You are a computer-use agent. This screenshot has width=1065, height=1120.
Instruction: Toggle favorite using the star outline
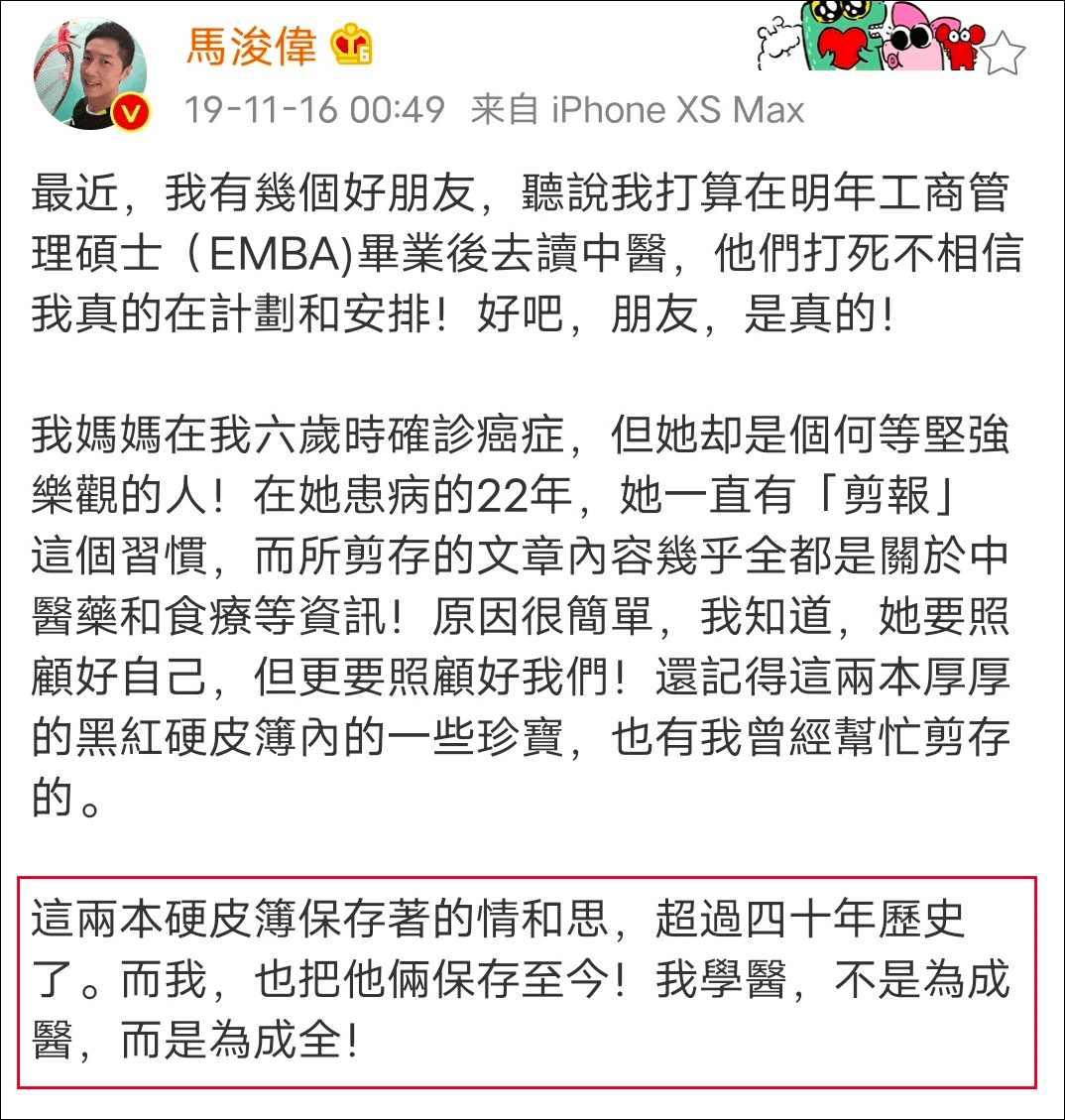1002,51
